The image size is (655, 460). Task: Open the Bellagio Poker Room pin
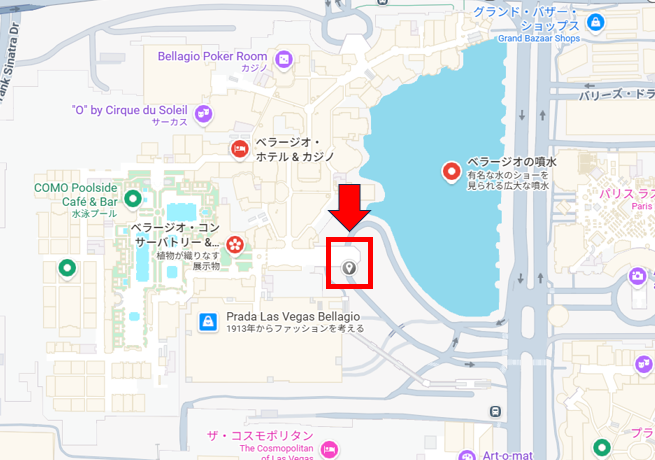click(x=285, y=60)
